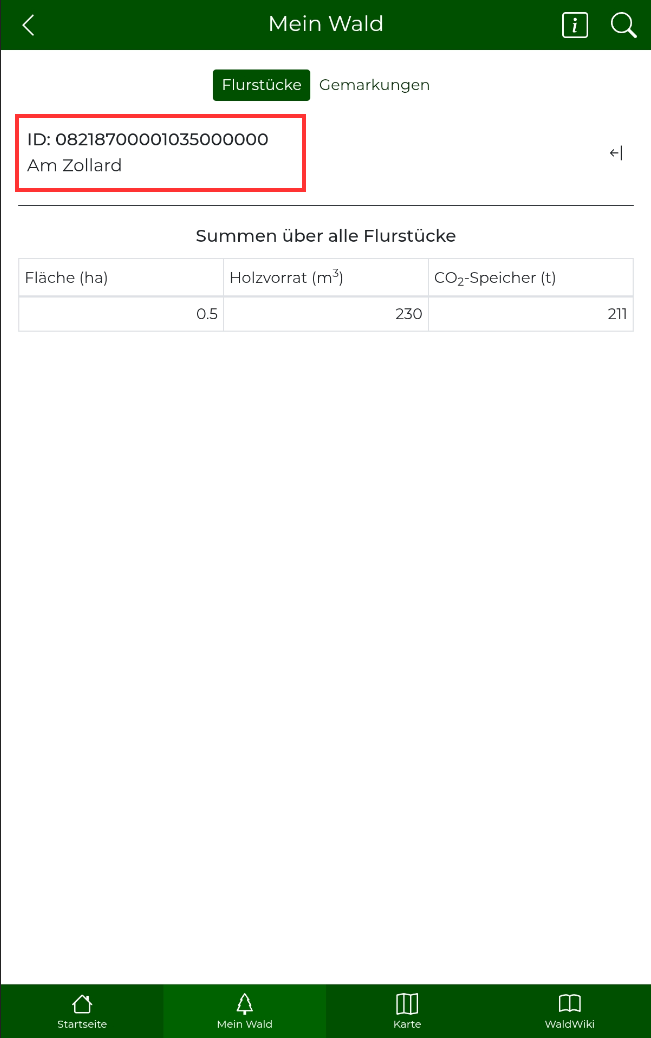Go back using the header arrow

tap(28, 25)
